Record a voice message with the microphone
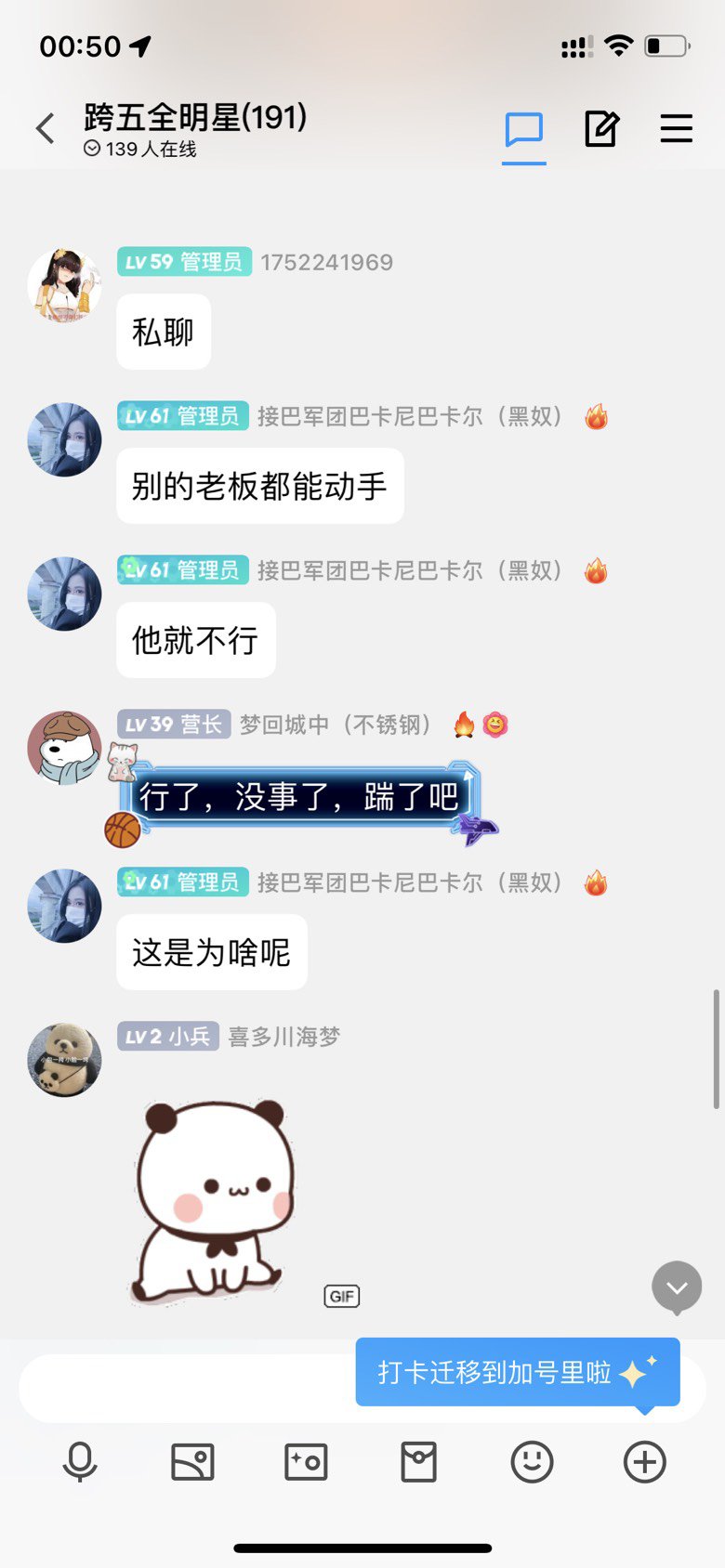725x1568 pixels. [80, 1462]
